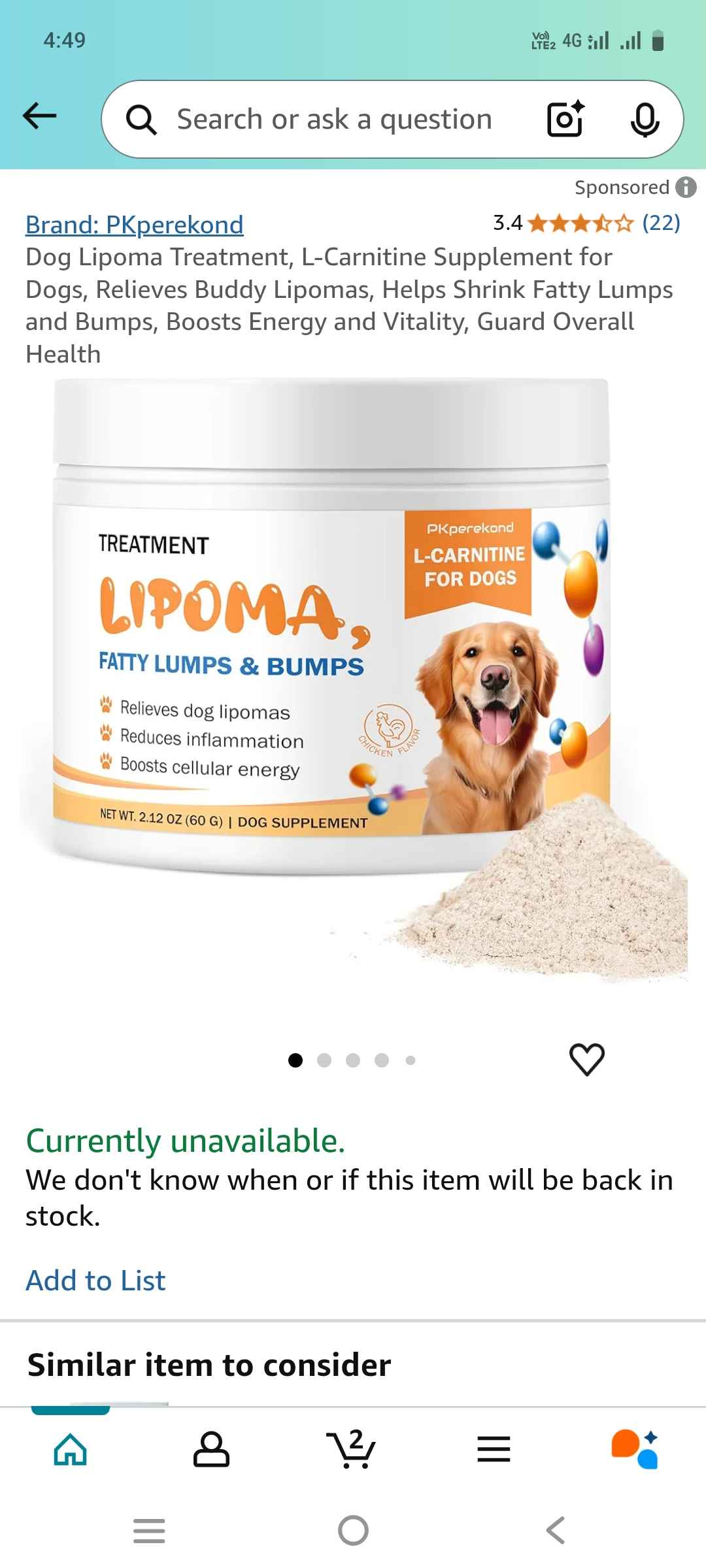
Task: Visit the Brand: PKperekond store link
Action: pyautogui.click(x=134, y=225)
